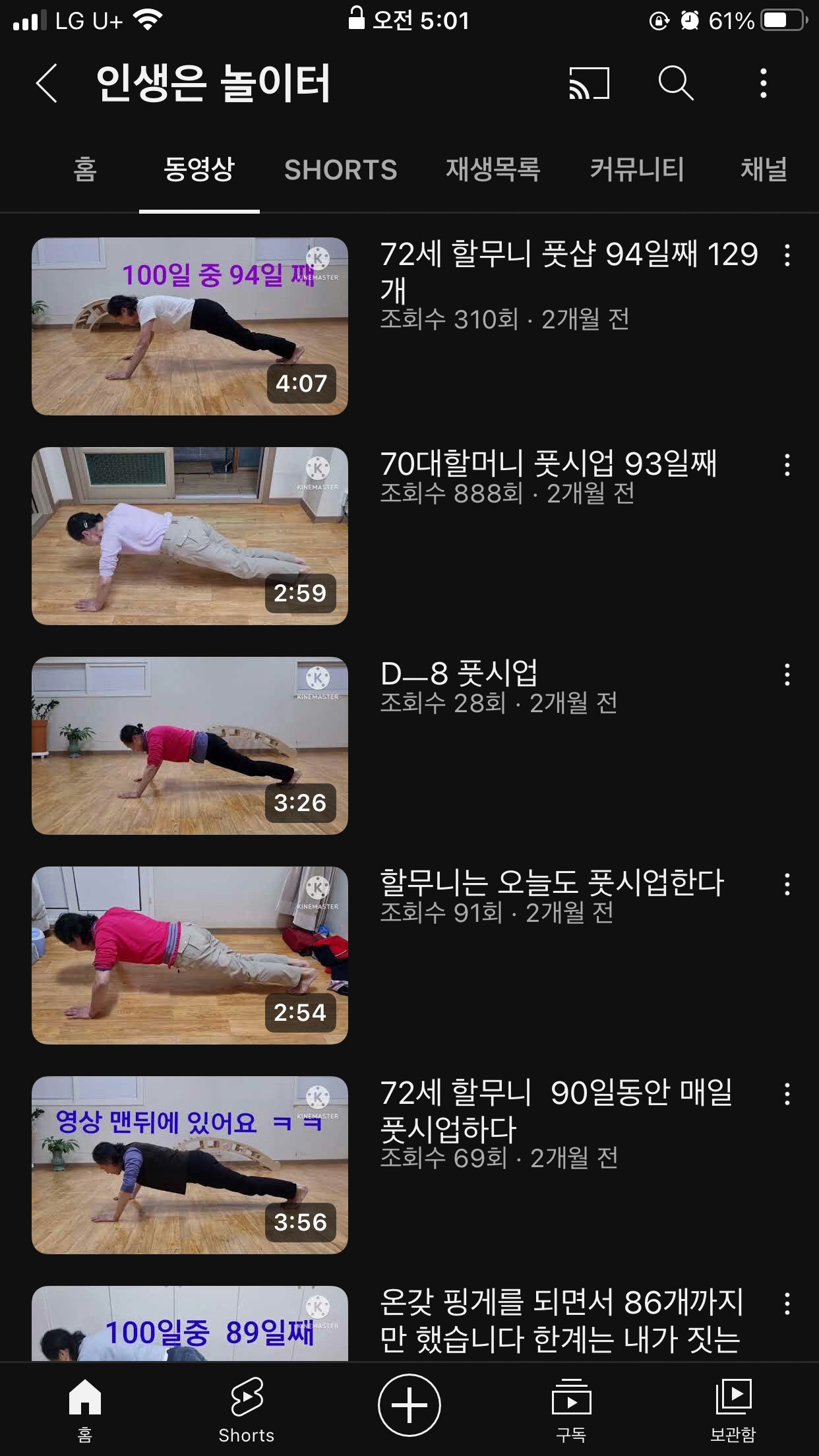The width and height of the screenshot is (819, 1456).
Task: Play 72세 할무니 90일동안 매일 풋시업하다
Action: point(190,1165)
